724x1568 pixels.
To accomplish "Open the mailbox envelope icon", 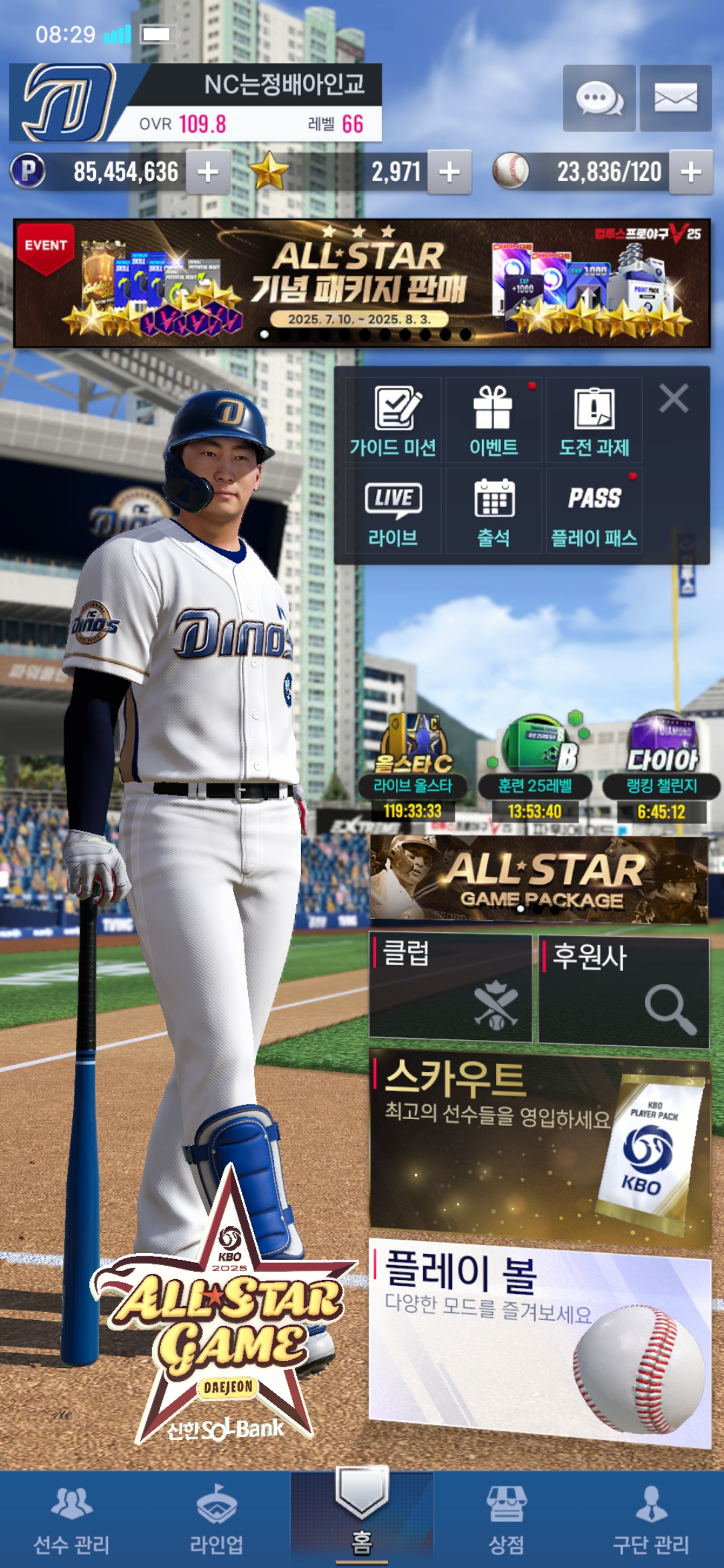I will click(x=675, y=99).
